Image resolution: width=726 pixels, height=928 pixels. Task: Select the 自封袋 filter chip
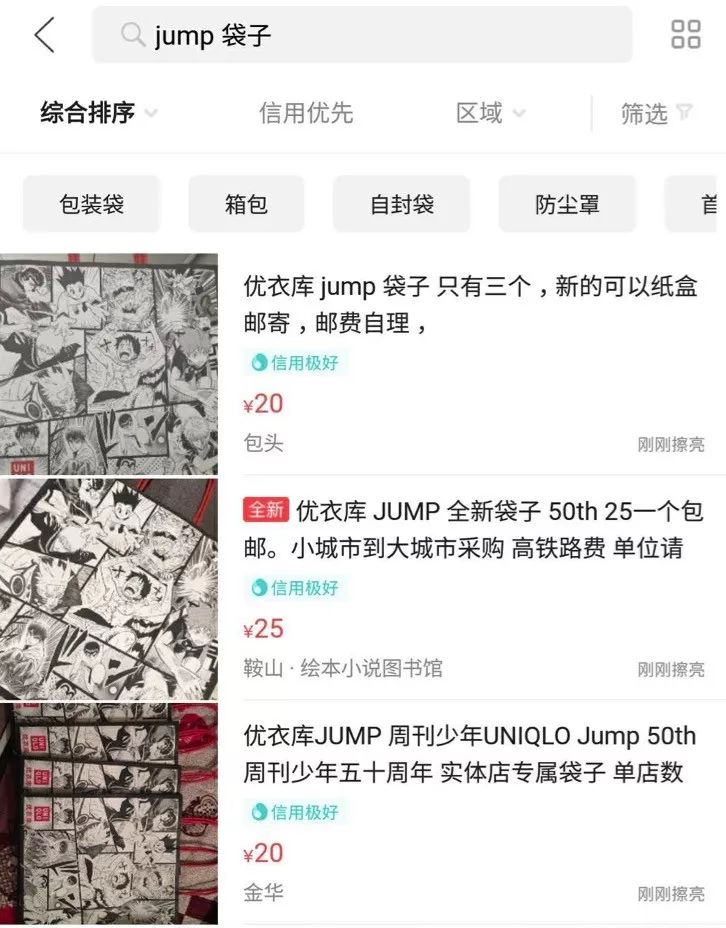(x=402, y=203)
